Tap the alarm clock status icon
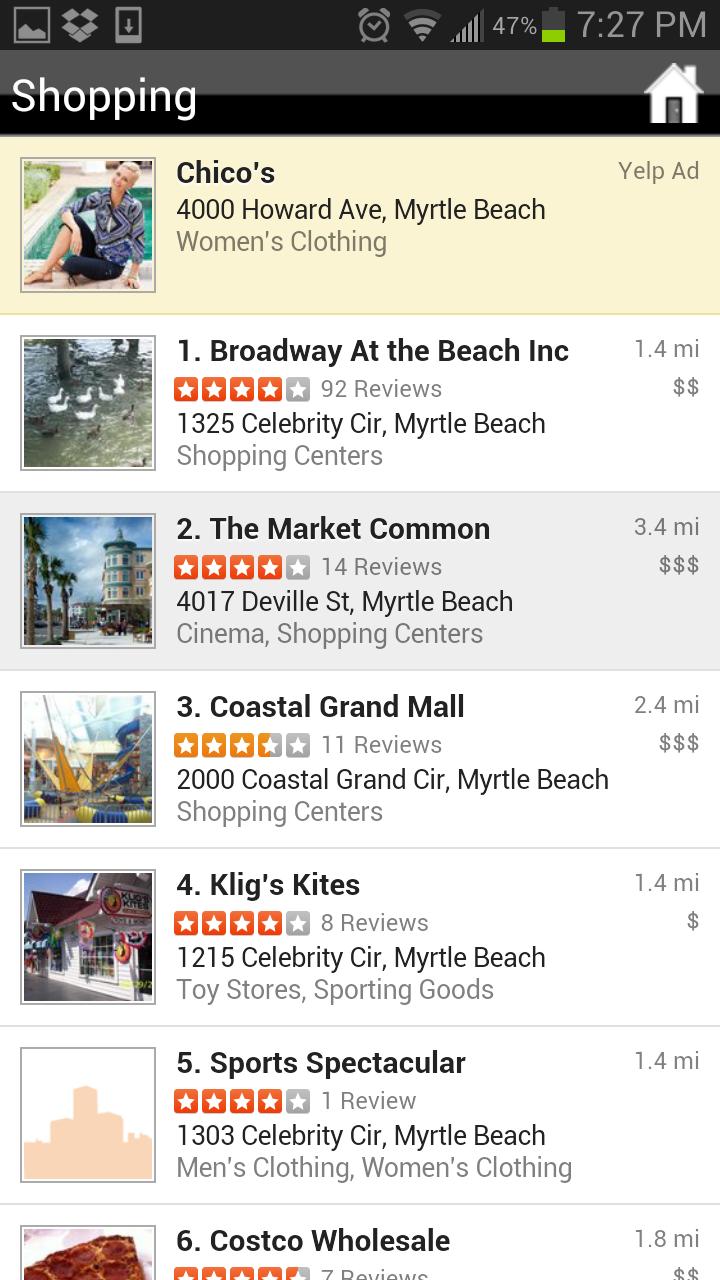Screen dimensions: 720x1280 coord(373,24)
